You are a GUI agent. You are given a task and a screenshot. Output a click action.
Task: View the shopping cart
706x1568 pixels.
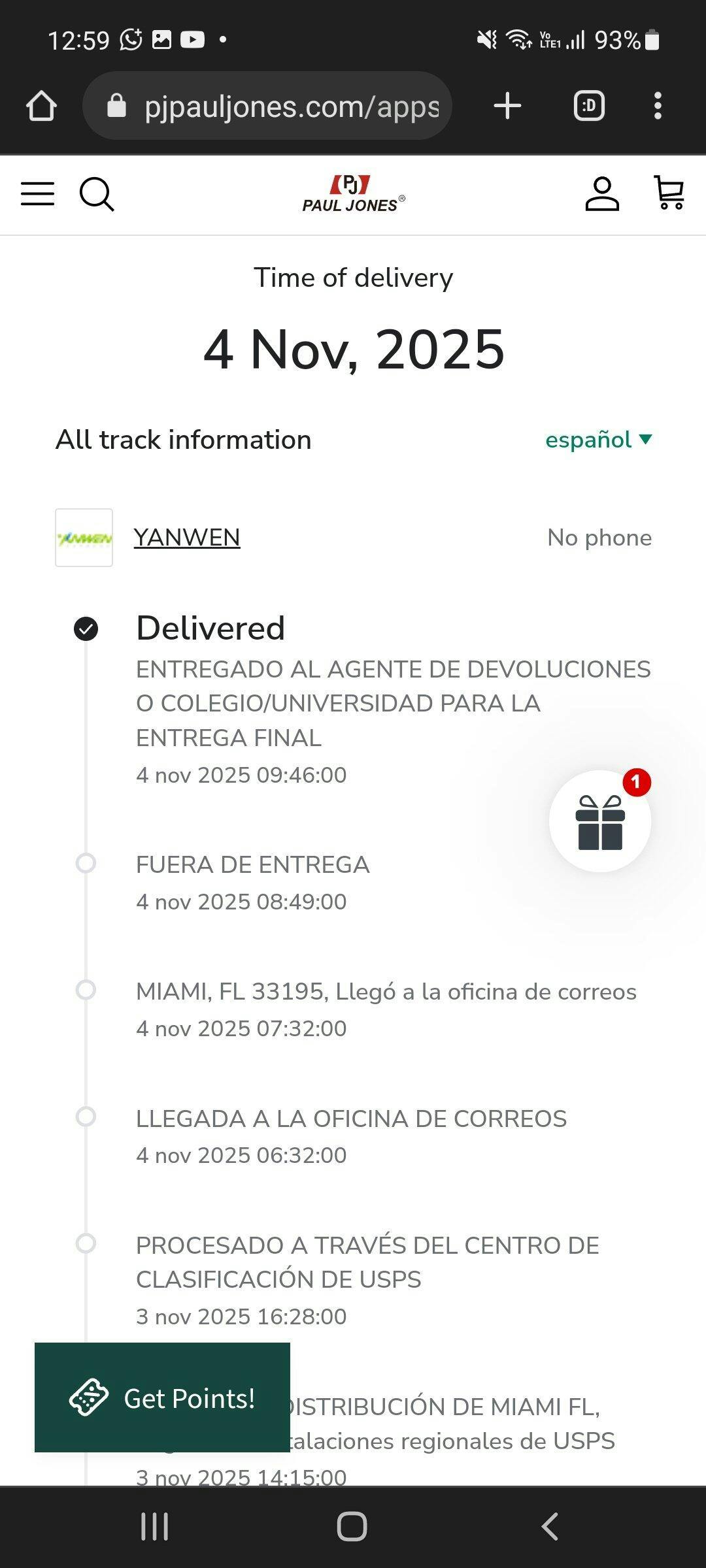(x=669, y=194)
